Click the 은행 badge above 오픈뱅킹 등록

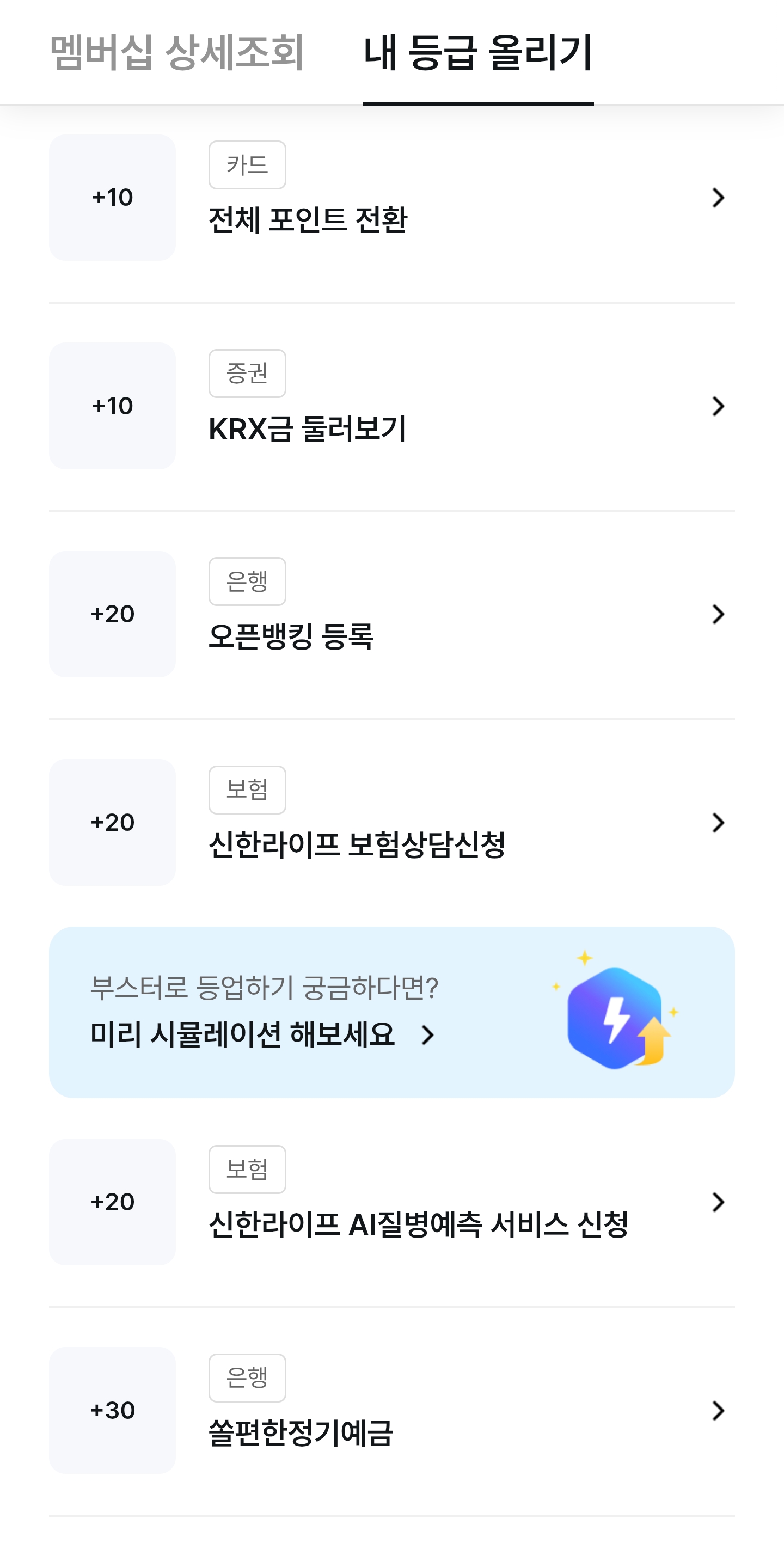247,580
